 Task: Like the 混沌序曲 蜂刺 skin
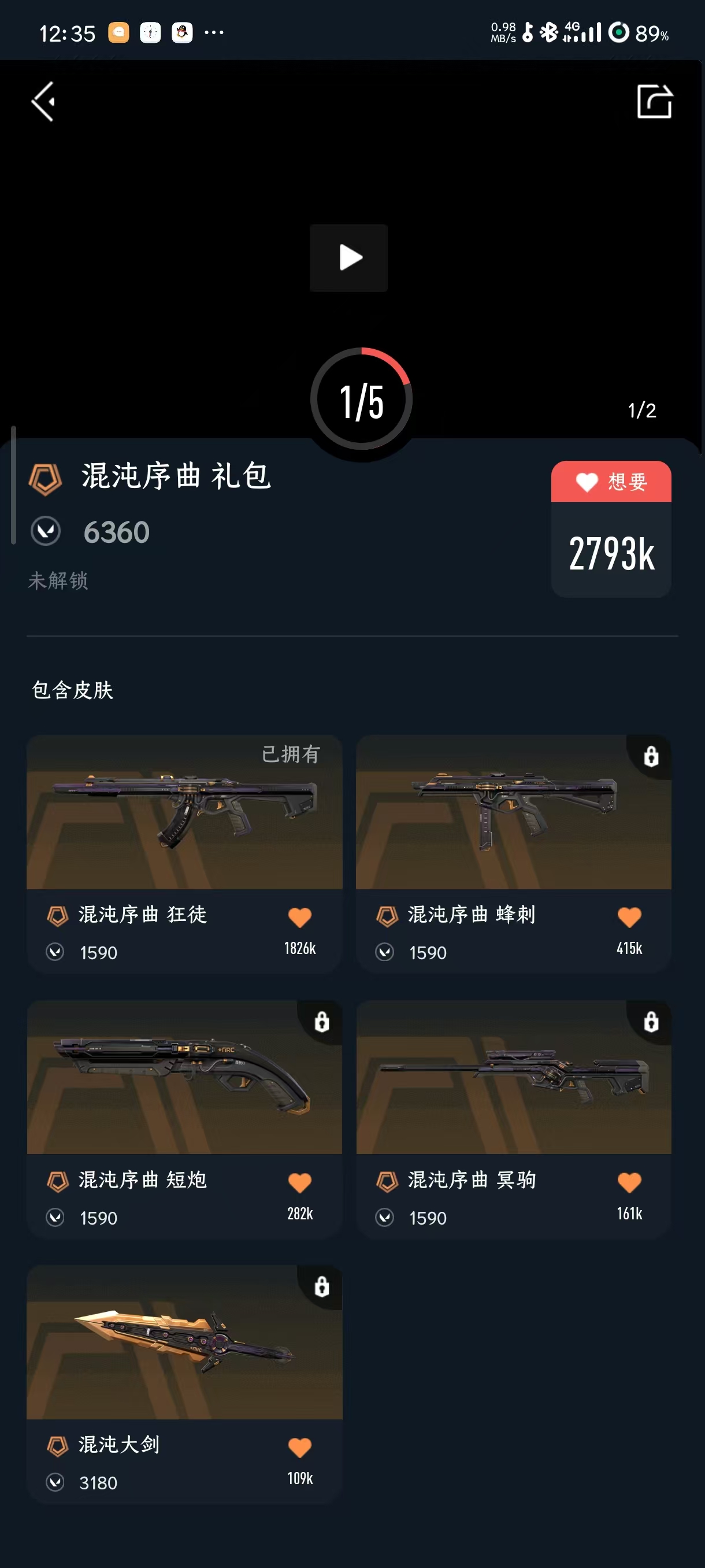[629, 918]
